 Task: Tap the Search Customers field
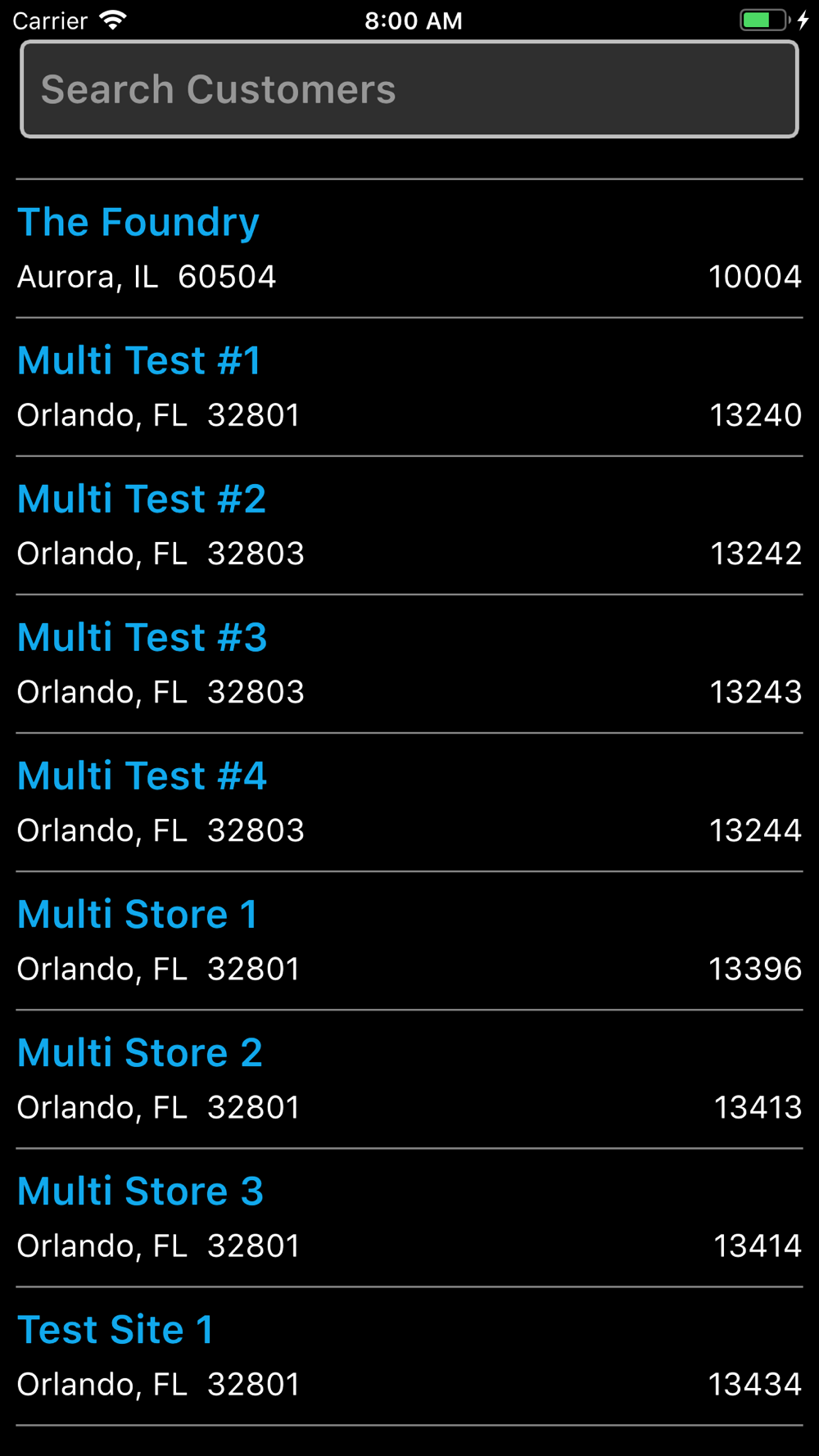[409, 89]
